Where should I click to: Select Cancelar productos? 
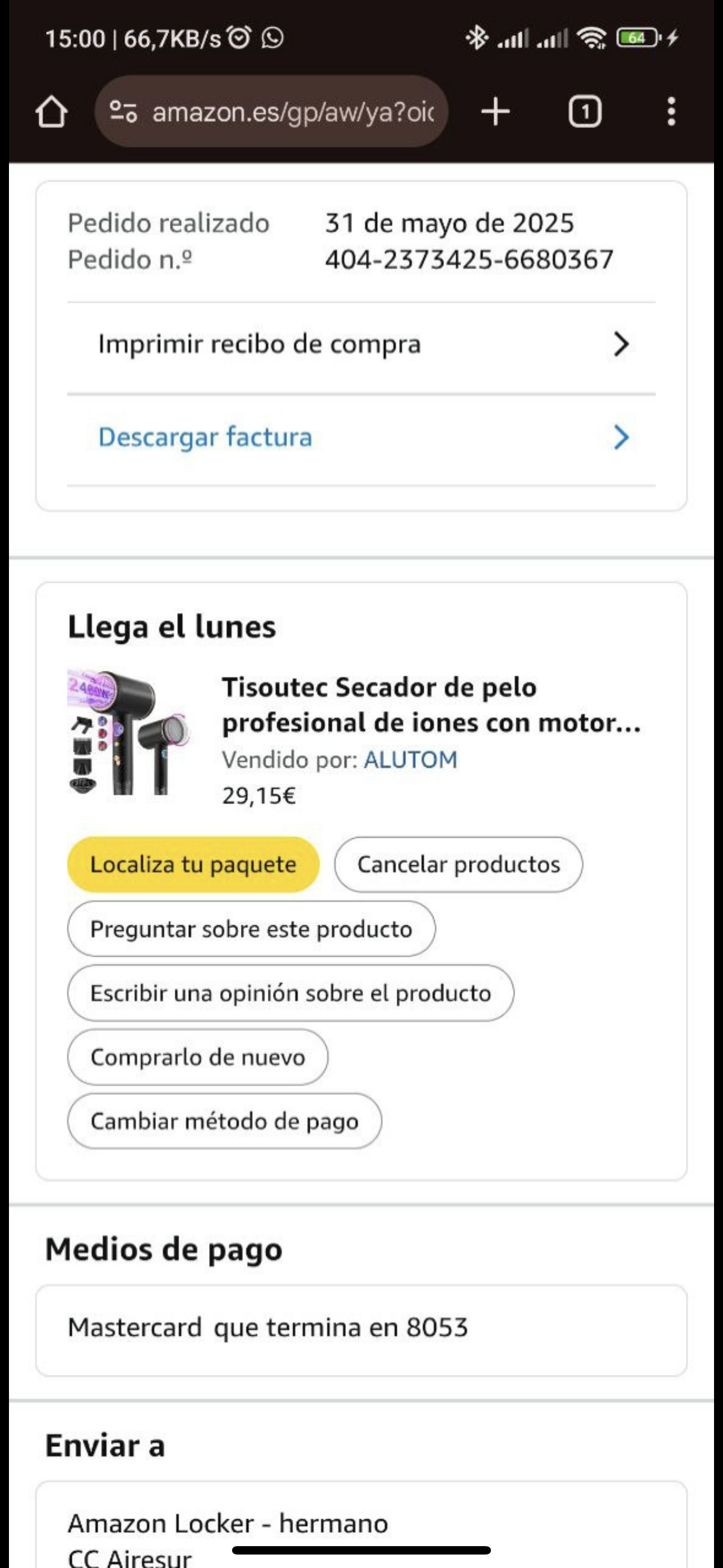point(458,864)
